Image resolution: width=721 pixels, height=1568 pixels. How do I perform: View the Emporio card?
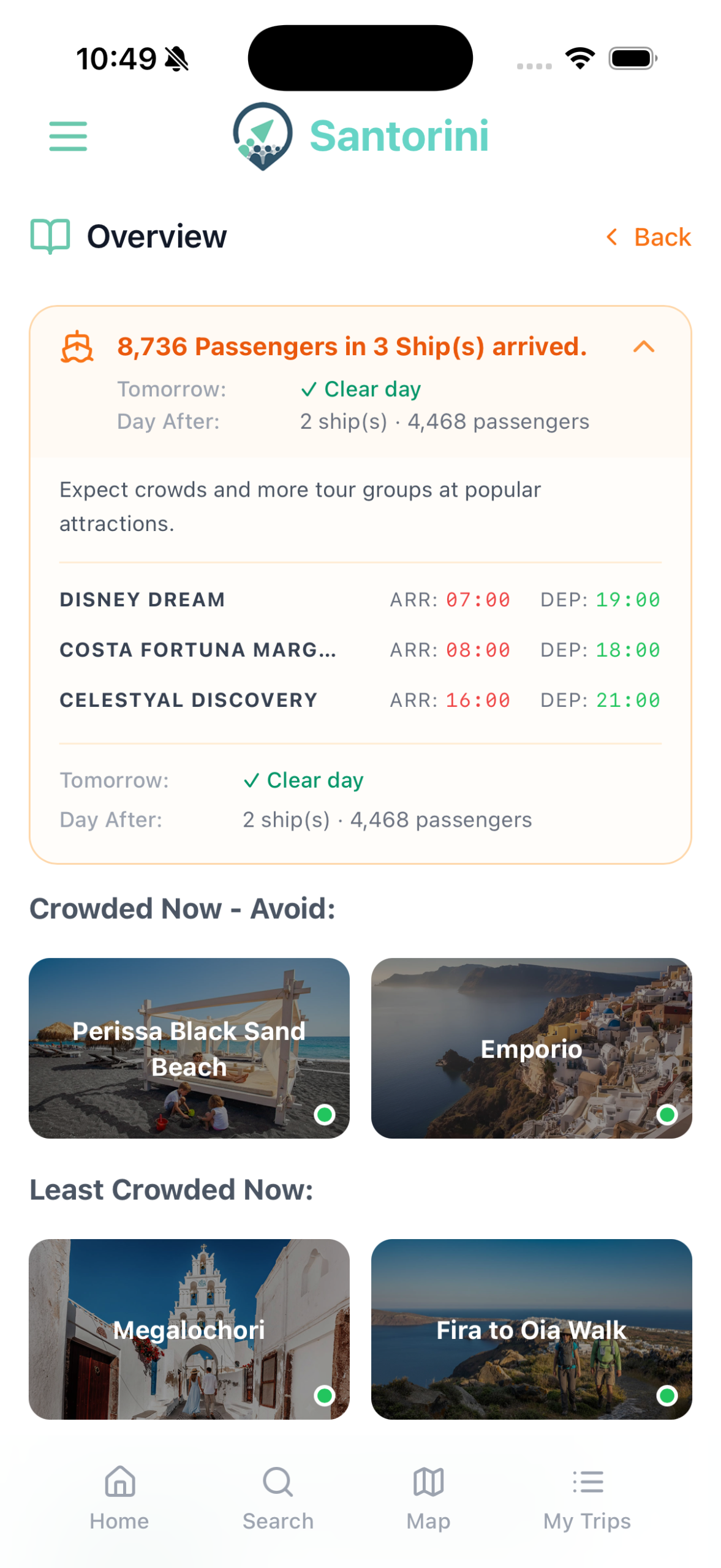coord(531,1048)
